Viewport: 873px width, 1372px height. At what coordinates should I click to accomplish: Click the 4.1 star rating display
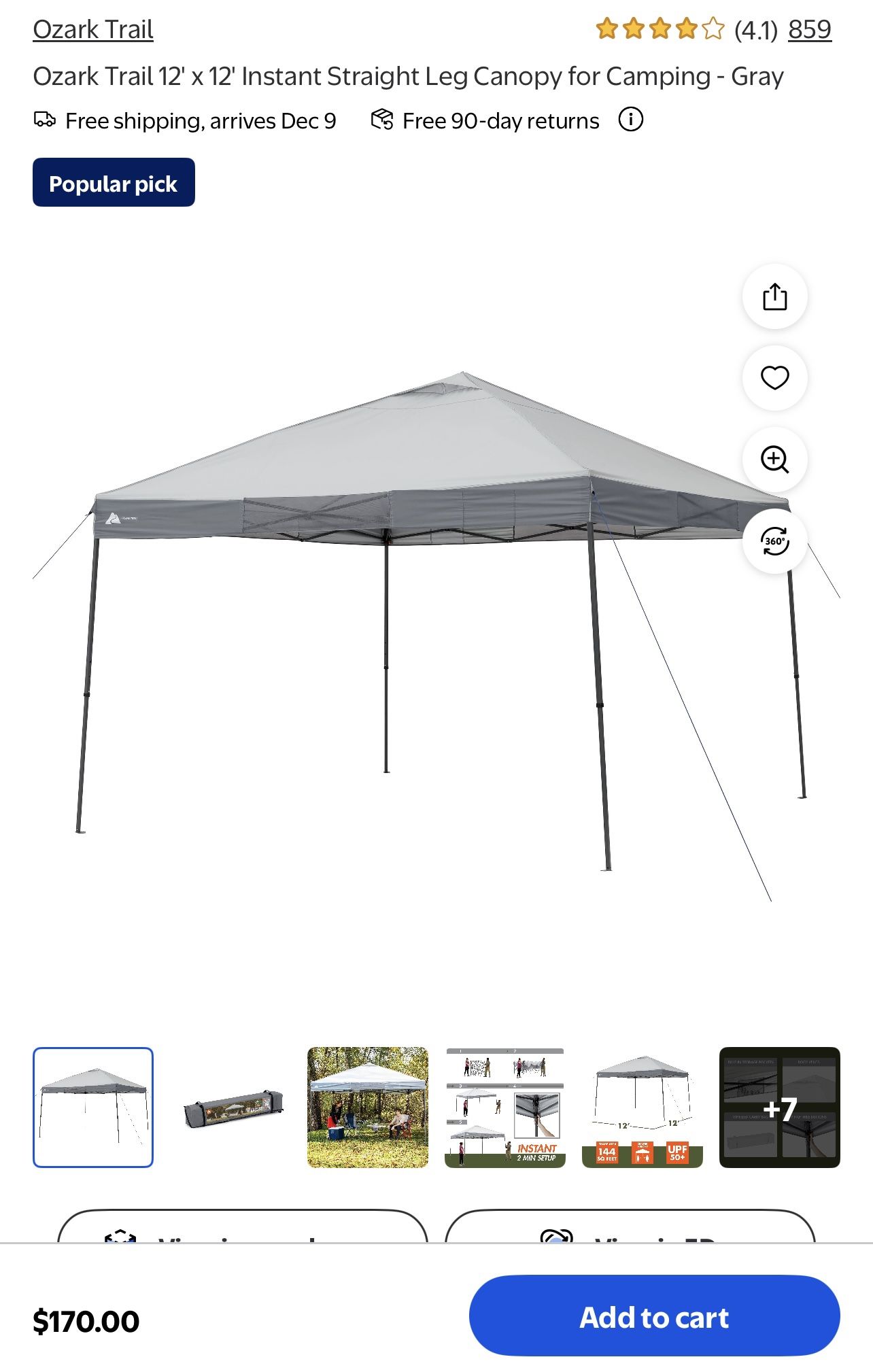(655, 29)
